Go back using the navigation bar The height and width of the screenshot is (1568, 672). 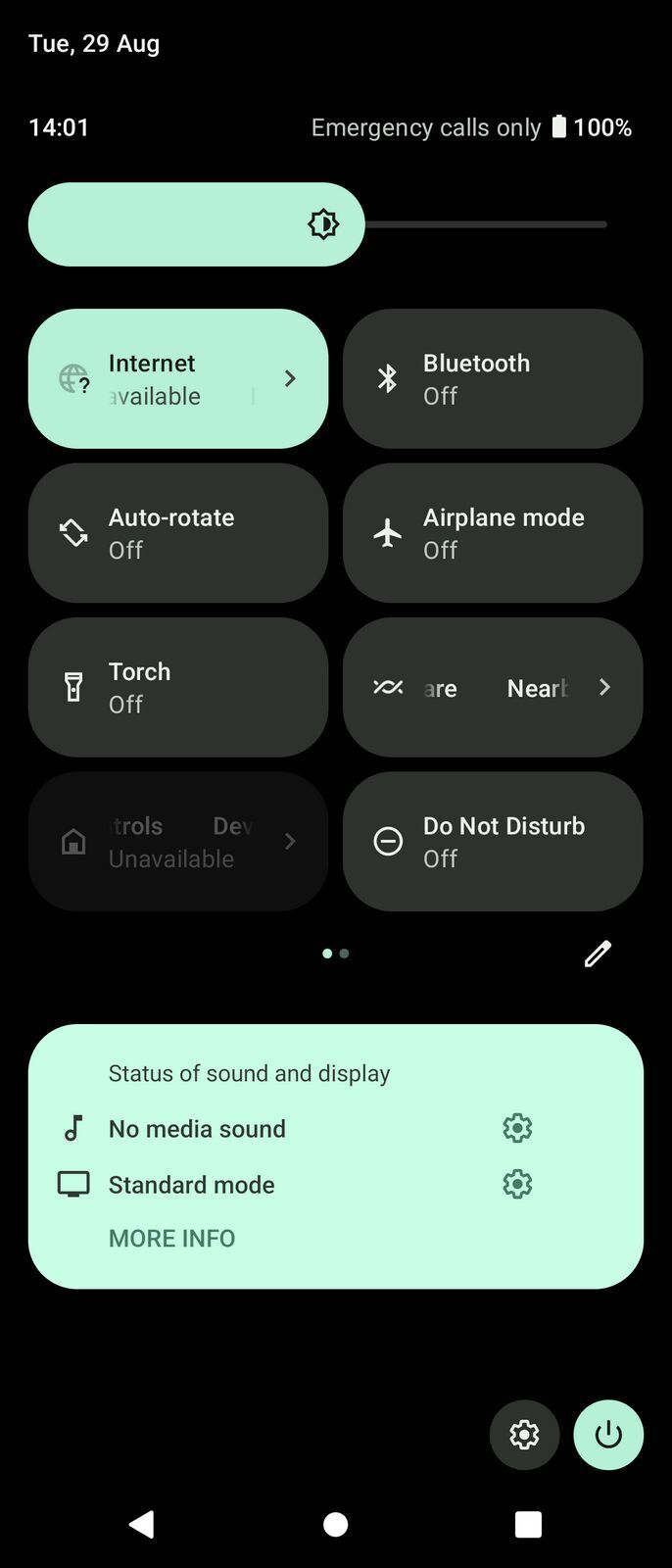tap(142, 1524)
